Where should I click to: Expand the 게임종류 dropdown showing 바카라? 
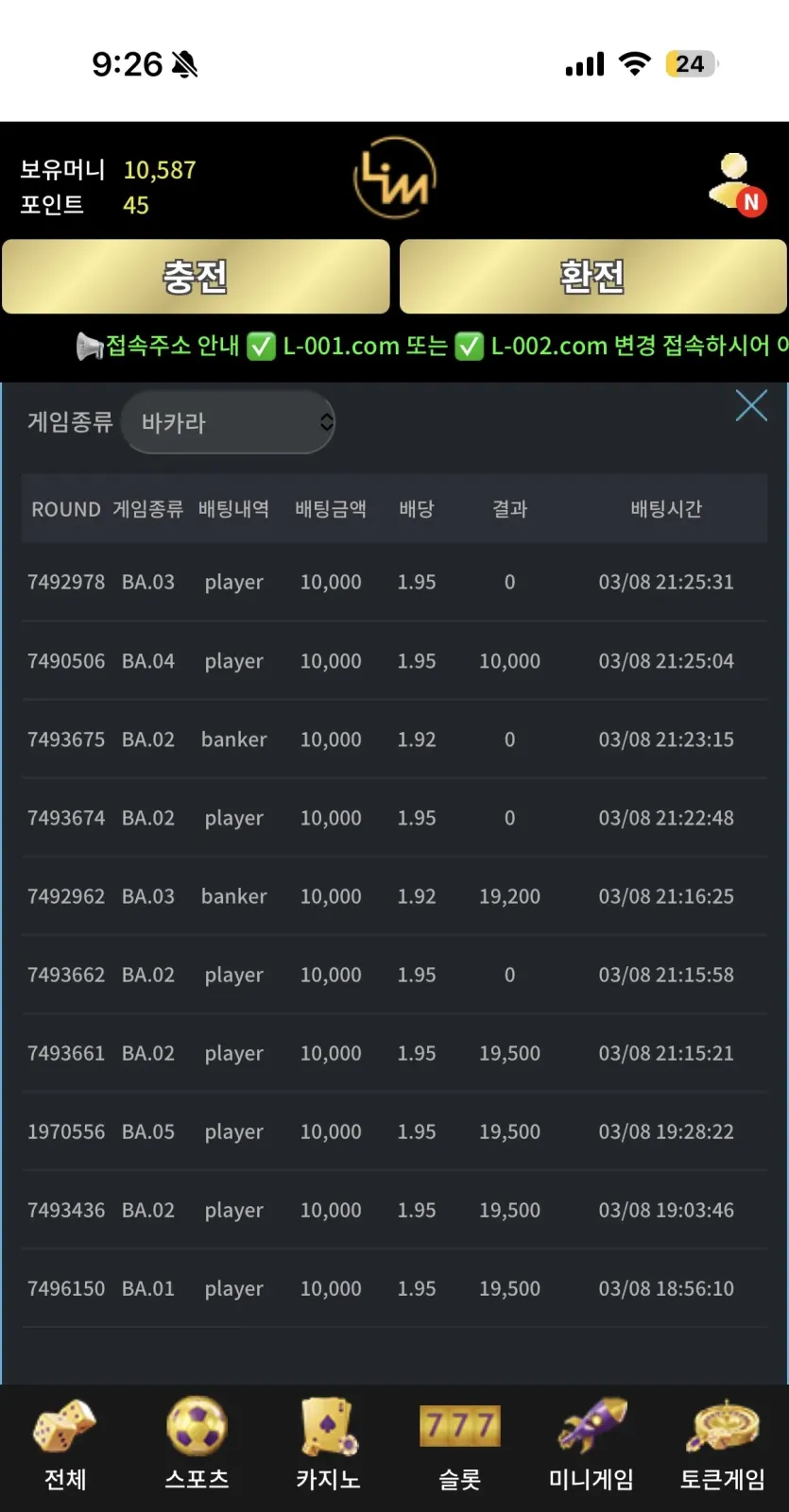pos(228,422)
